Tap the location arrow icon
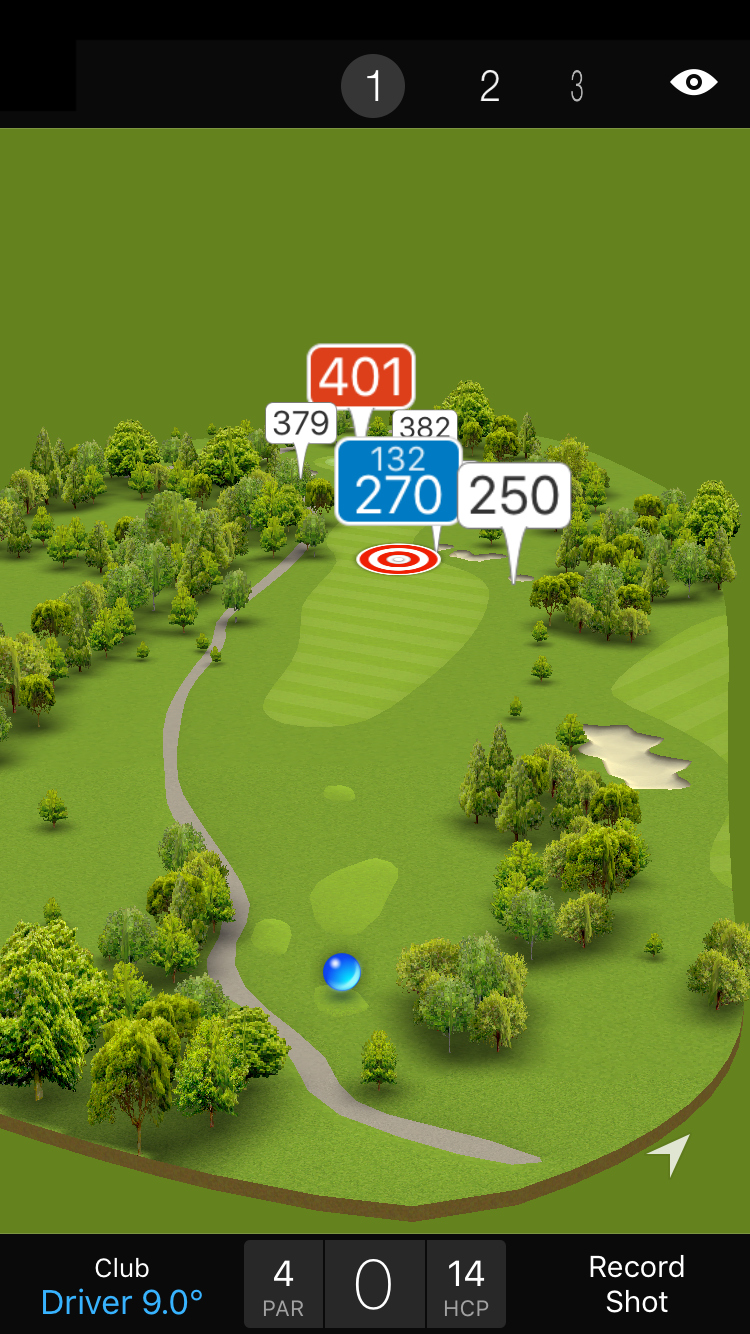 click(x=670, y=1154)
